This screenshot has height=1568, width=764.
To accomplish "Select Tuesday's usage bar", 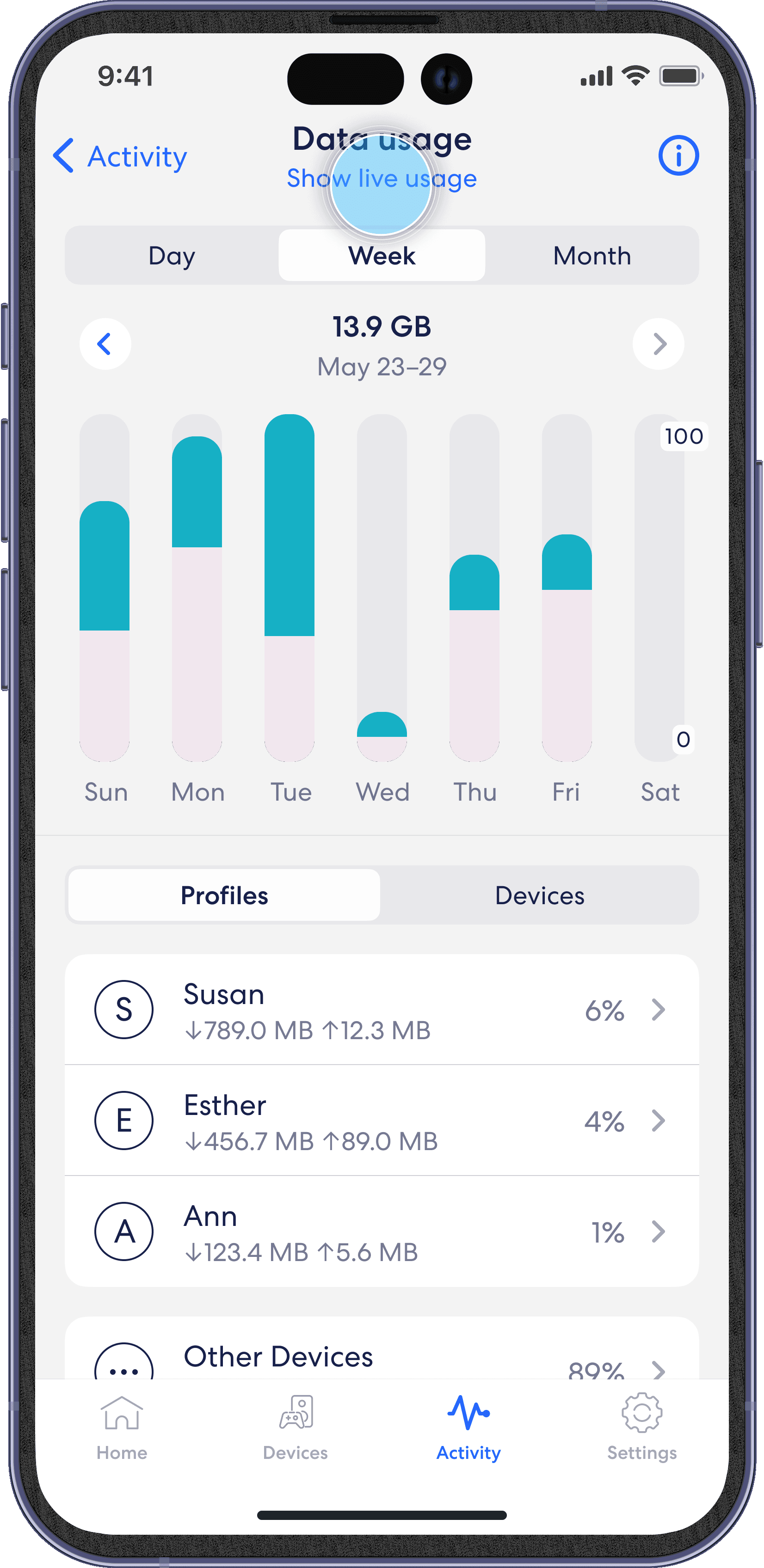I will (x=290, y=588).
